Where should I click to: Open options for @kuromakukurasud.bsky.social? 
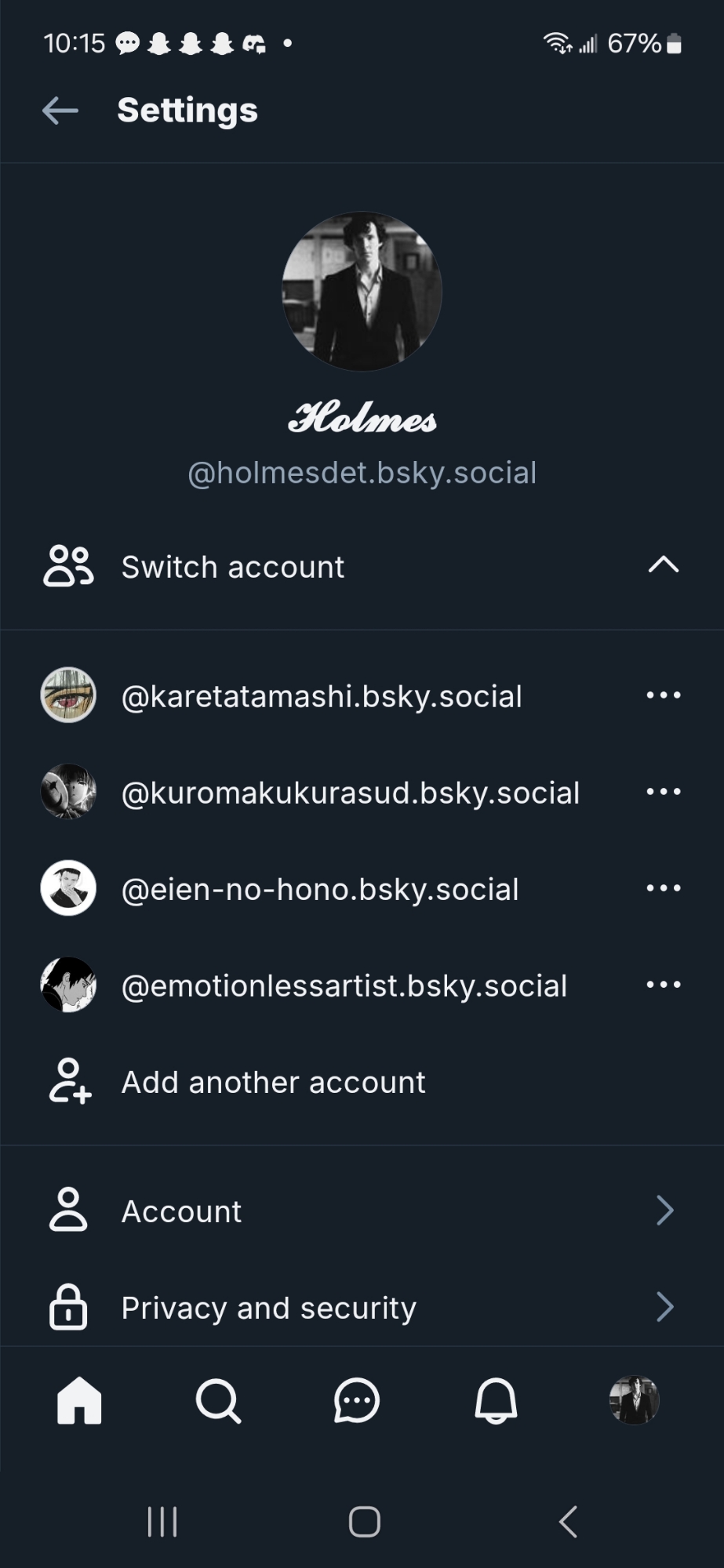click(663, 792)
